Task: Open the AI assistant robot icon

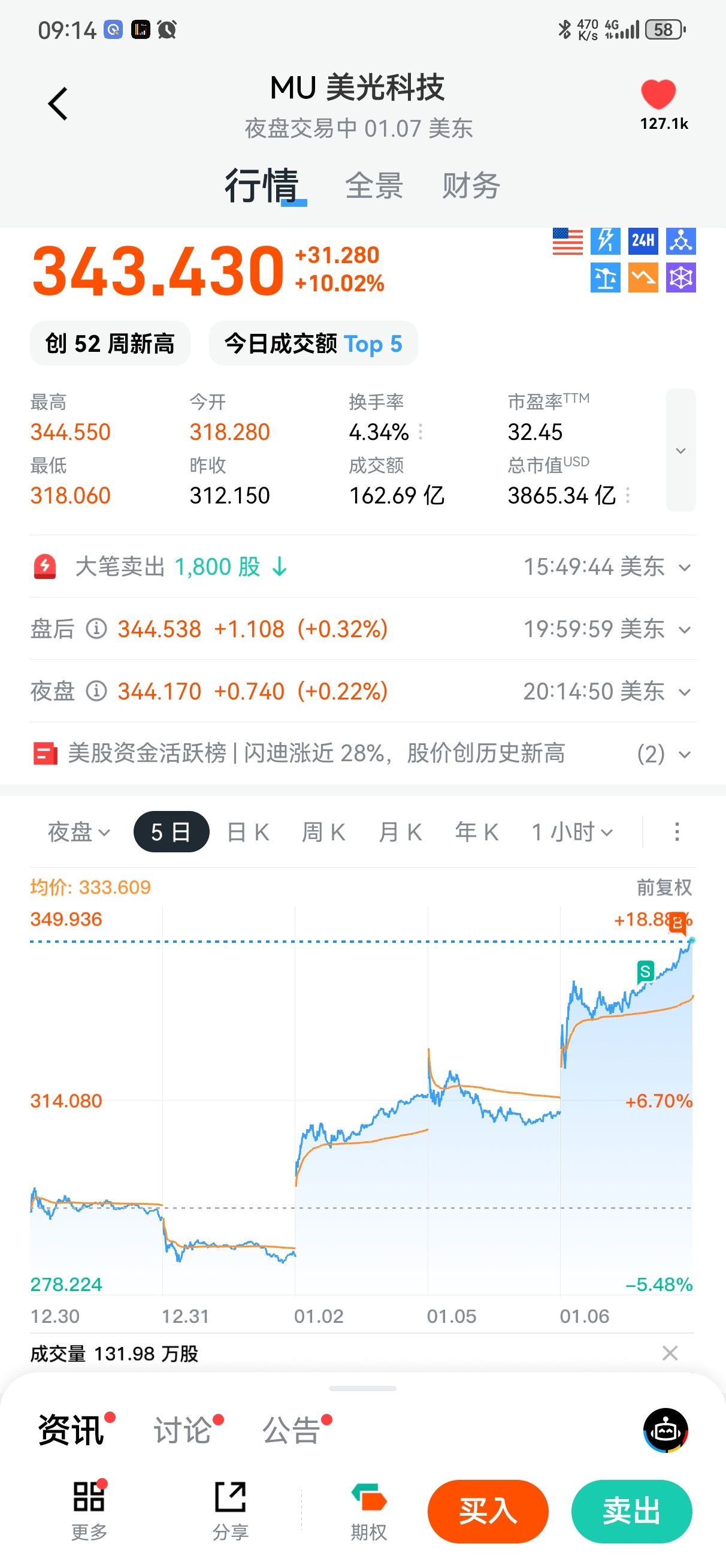Action: point(665,1430)
